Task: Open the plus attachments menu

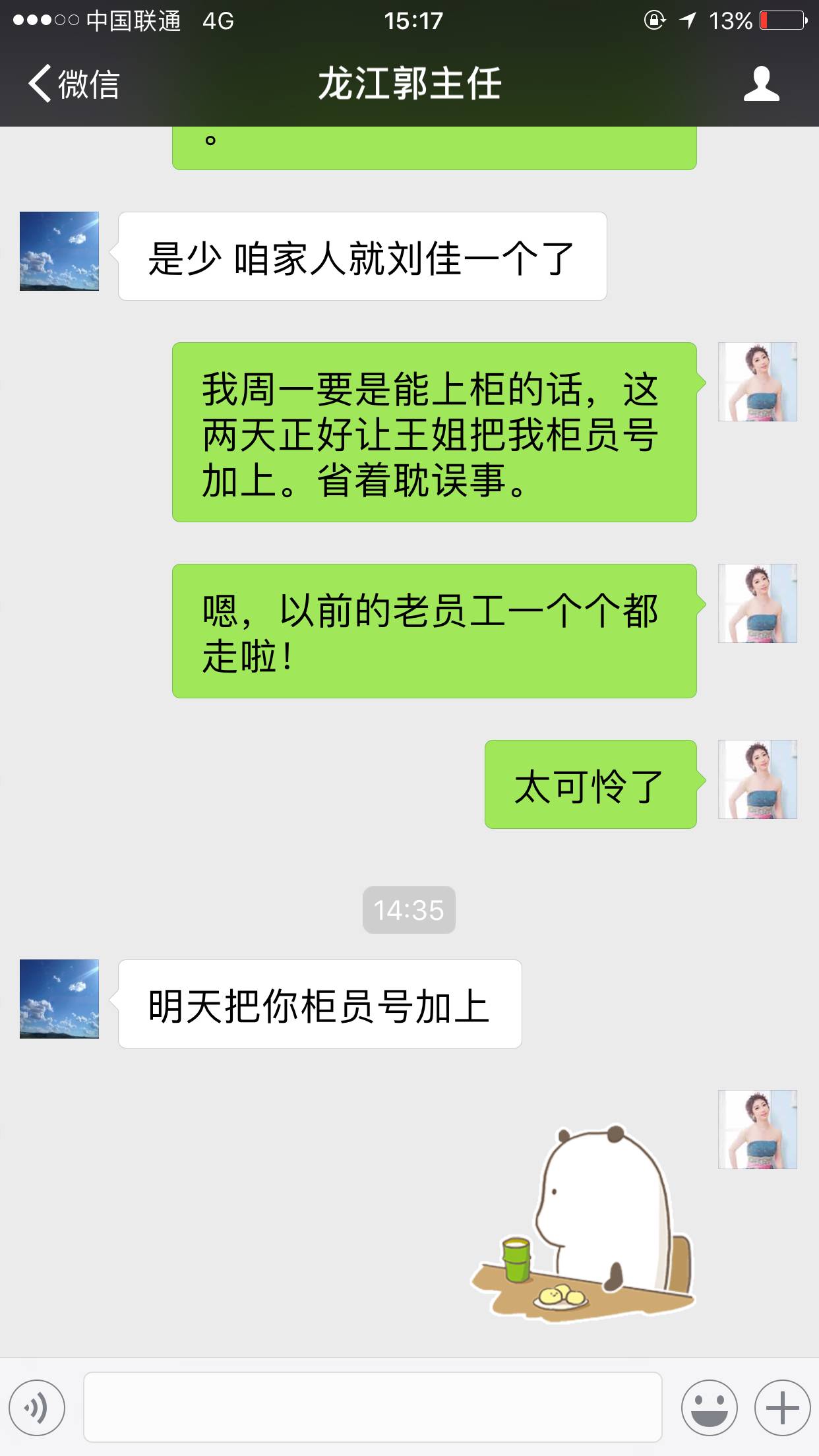Action: click(782, 1408)
